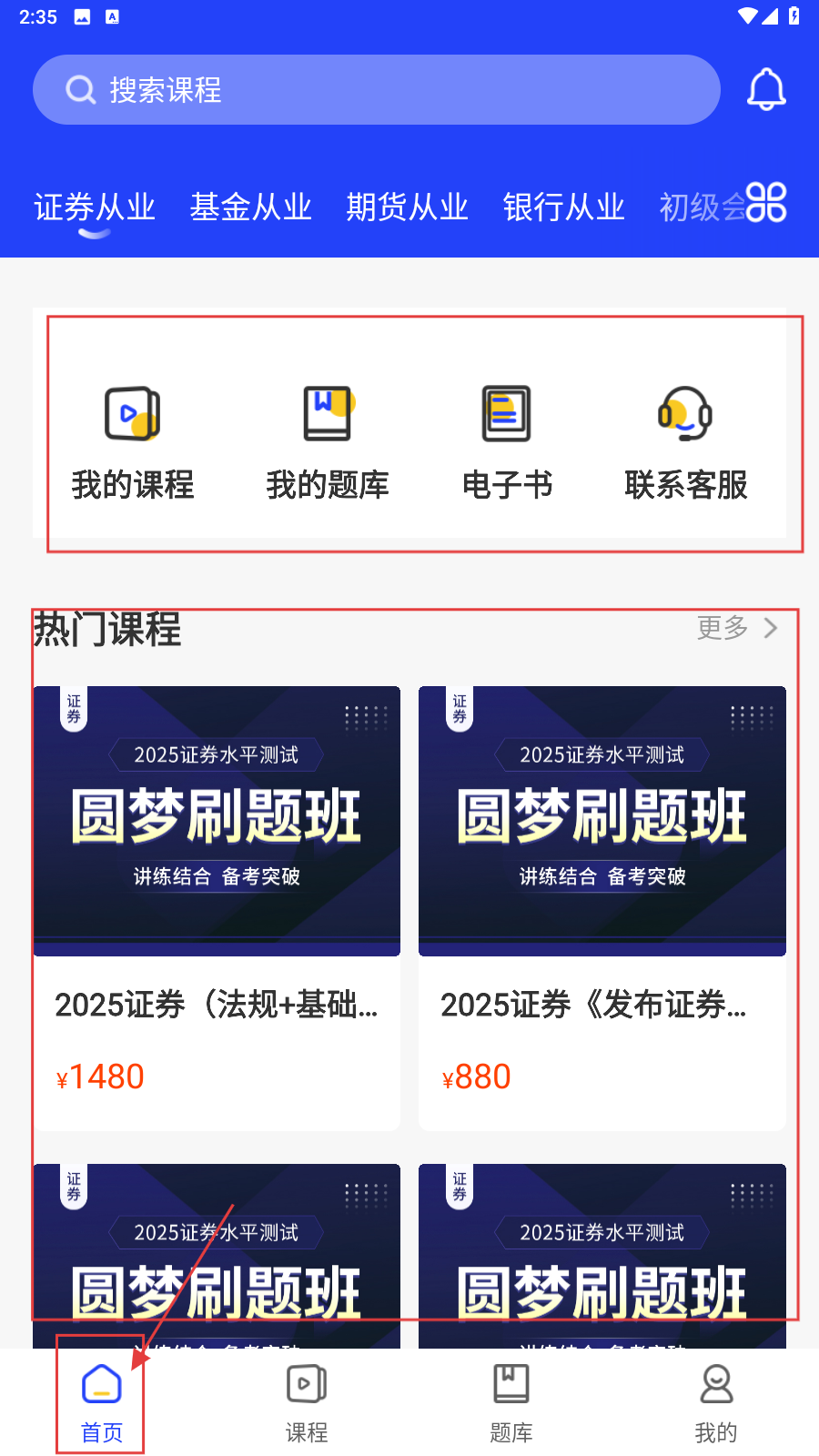The height and width of the screenshot is (1456, 819).
Task: Go to the 题库 bottom tab
Action: tap(511, 1403)
